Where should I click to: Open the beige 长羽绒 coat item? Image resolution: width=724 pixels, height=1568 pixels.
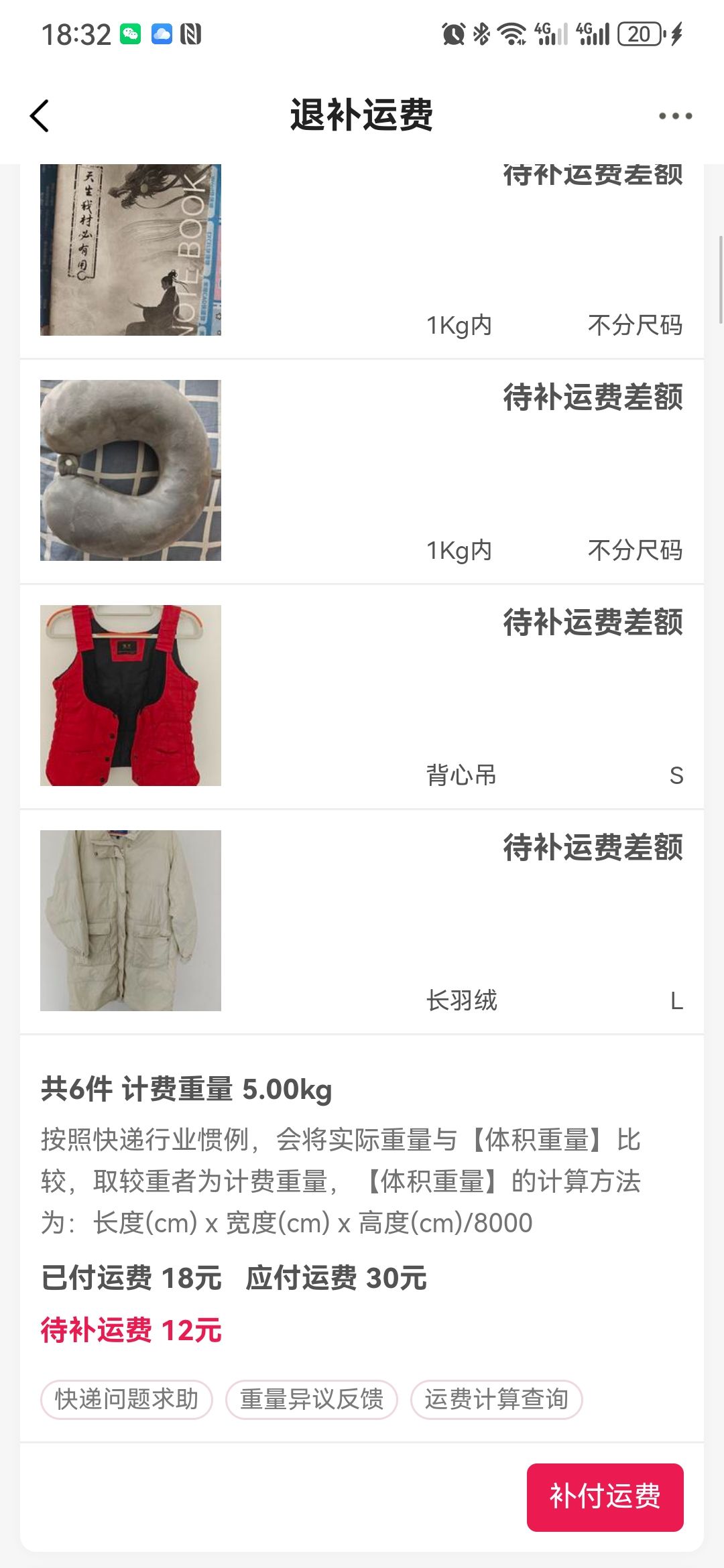pyautogui.click(x=131, y=921)
